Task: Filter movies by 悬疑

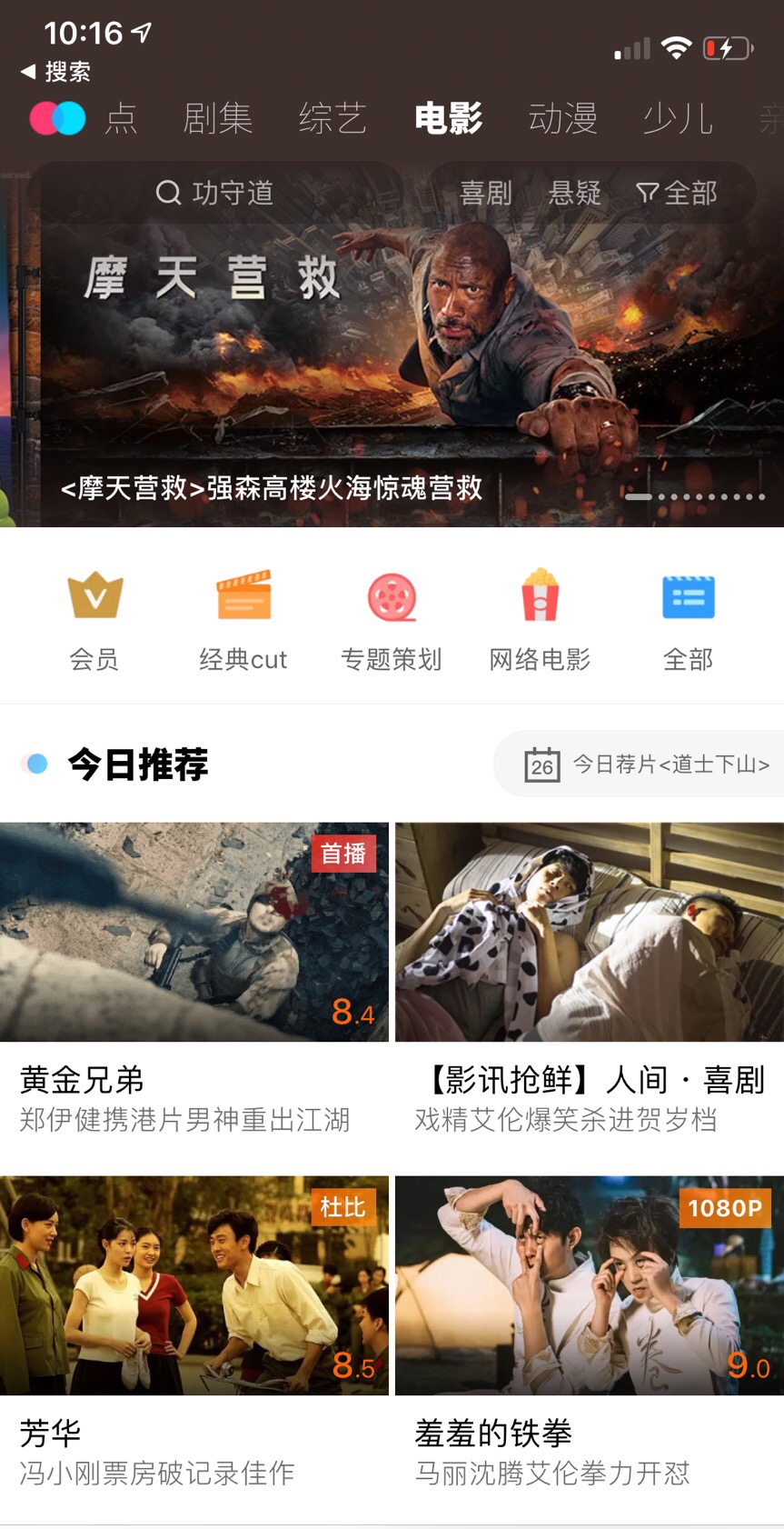Action: tap(575, 193)
